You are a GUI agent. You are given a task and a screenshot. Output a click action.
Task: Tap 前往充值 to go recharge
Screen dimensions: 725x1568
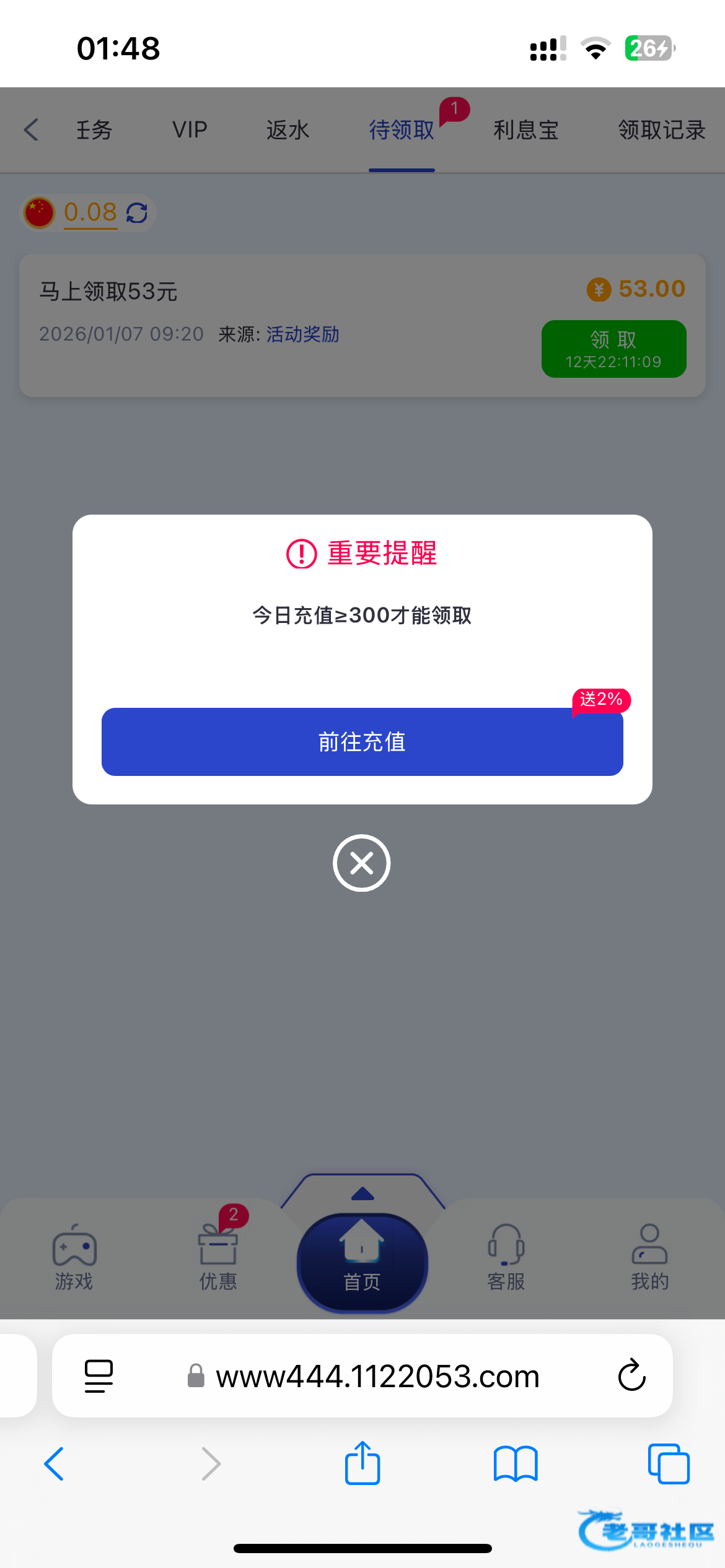tap(362, 741)
